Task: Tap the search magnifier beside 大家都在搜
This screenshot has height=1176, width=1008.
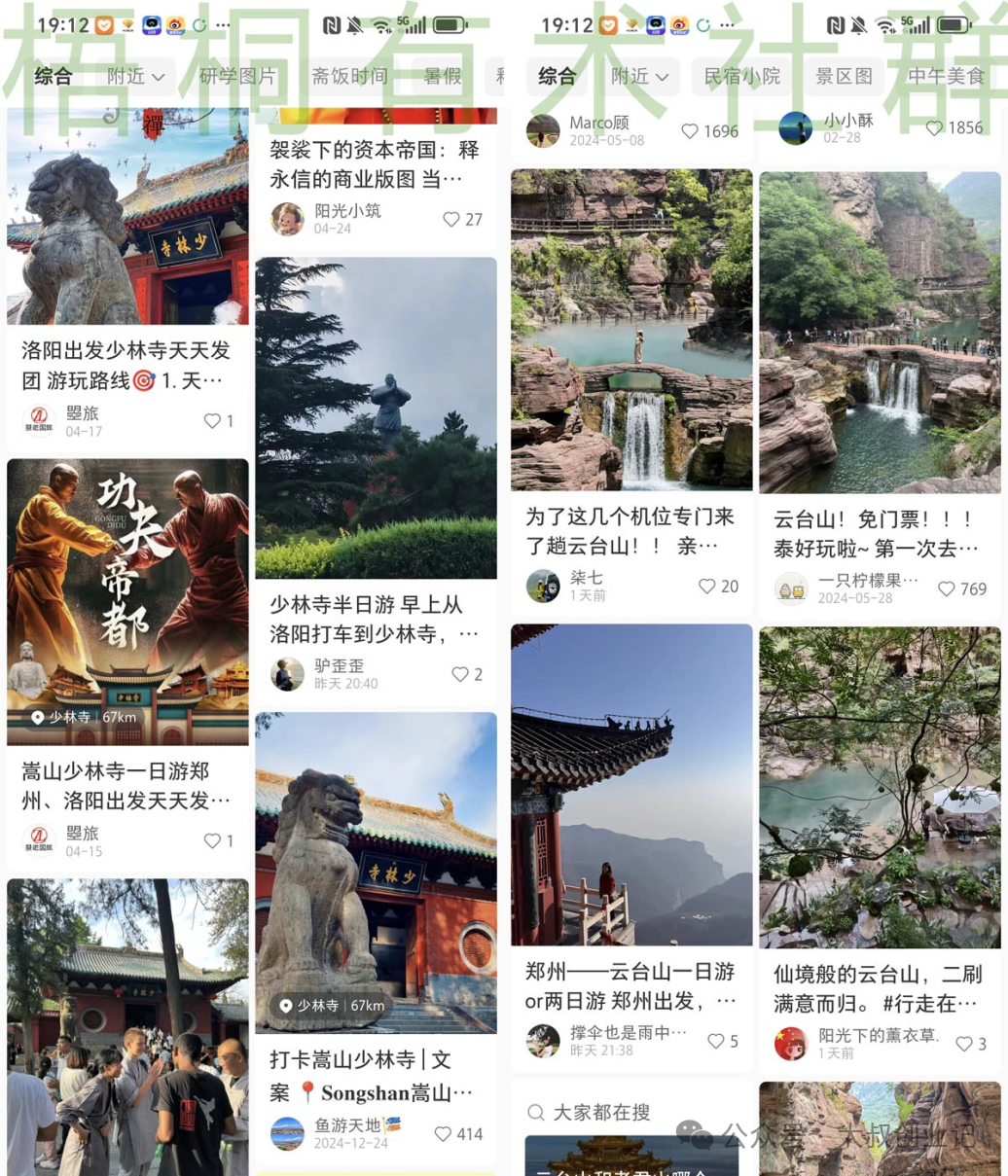Action: click(x=536, y=1111)
